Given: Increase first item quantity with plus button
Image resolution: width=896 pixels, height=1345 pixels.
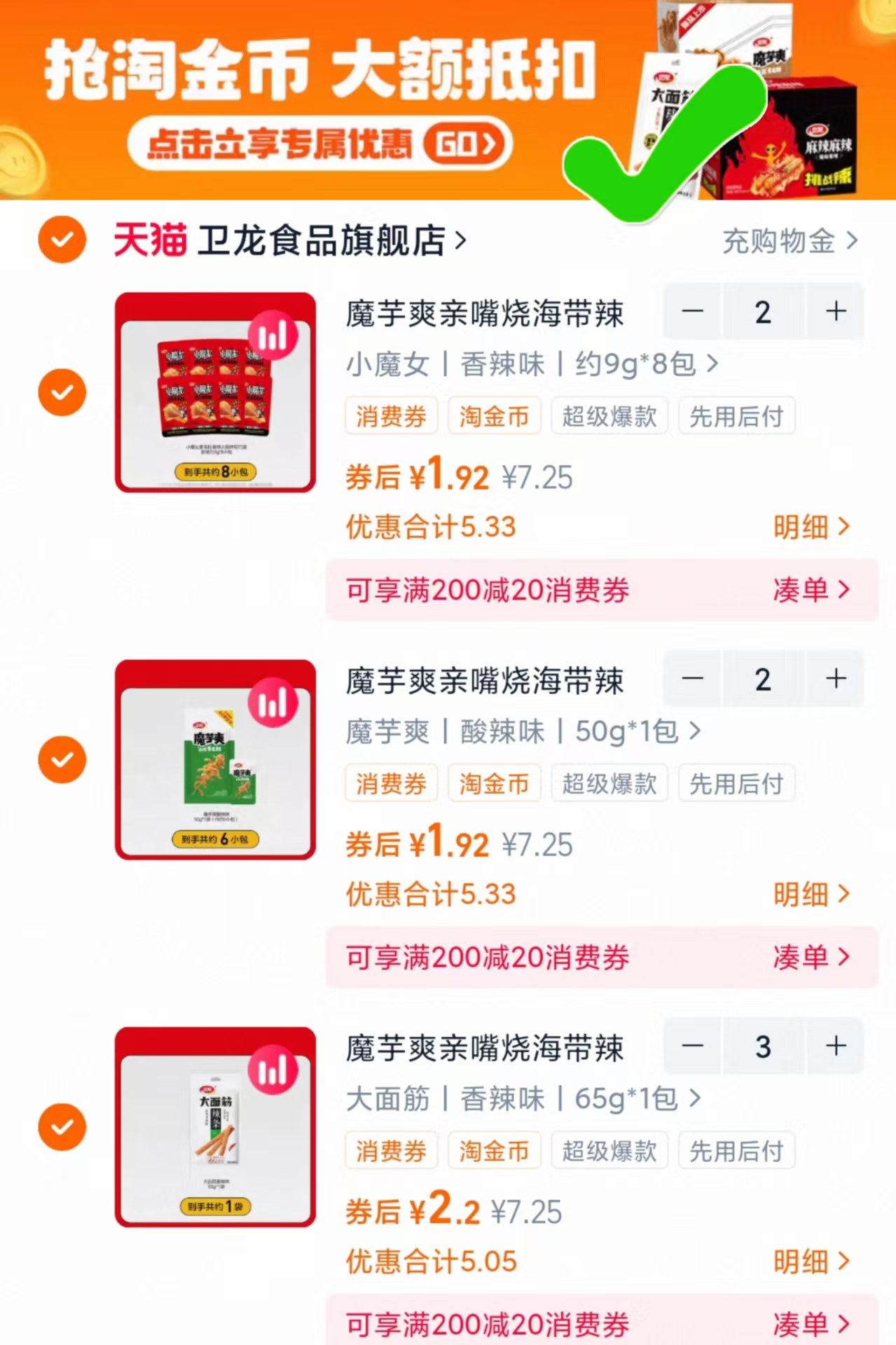Looking at the screenshot, I should click(x=834, y=312).
